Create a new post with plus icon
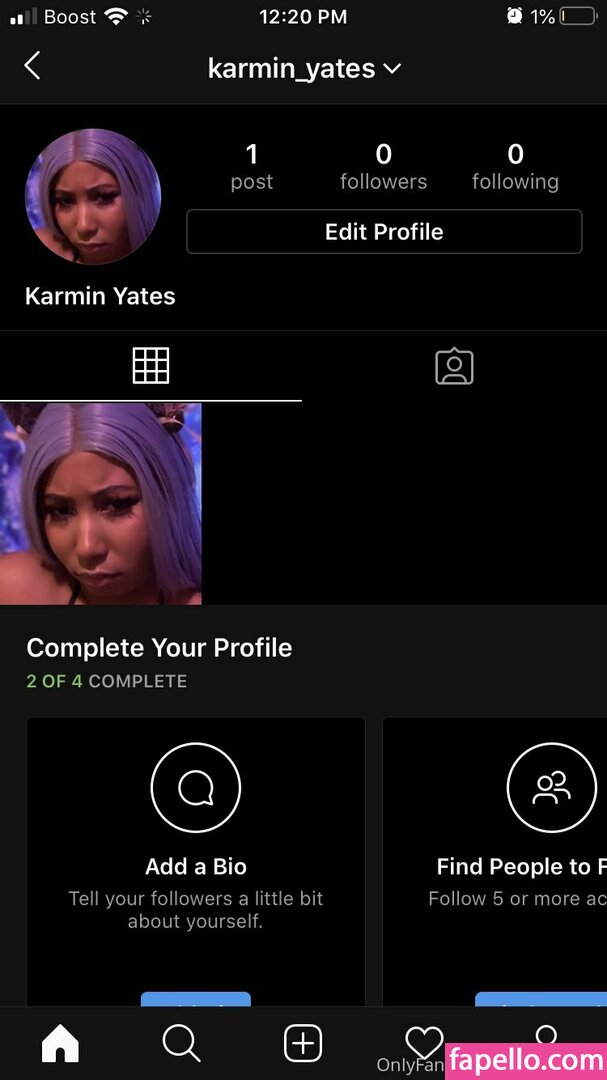 pyautogui.click(x=303, y=1043)
